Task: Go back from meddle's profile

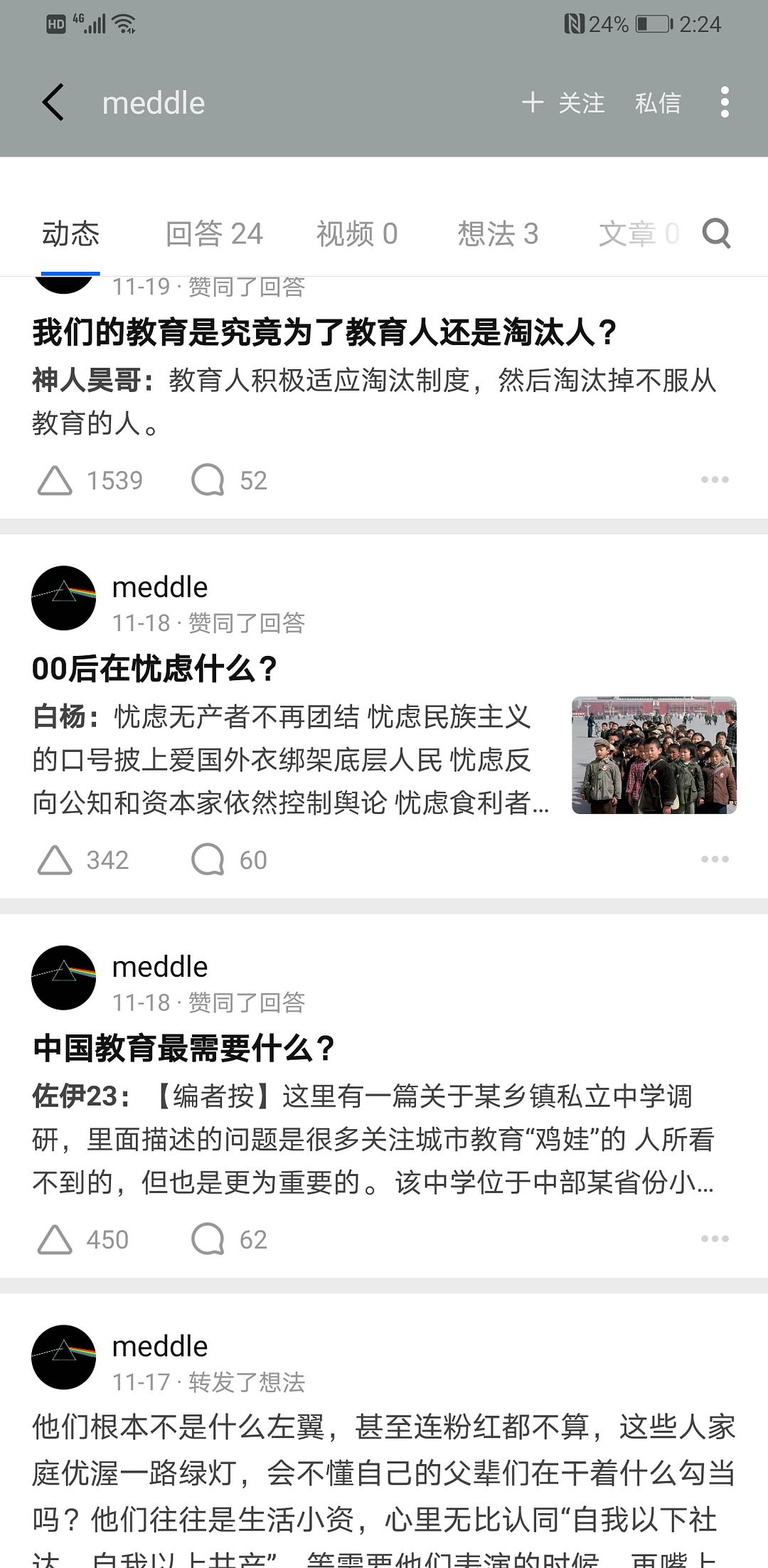Action: tap(53, 102)
